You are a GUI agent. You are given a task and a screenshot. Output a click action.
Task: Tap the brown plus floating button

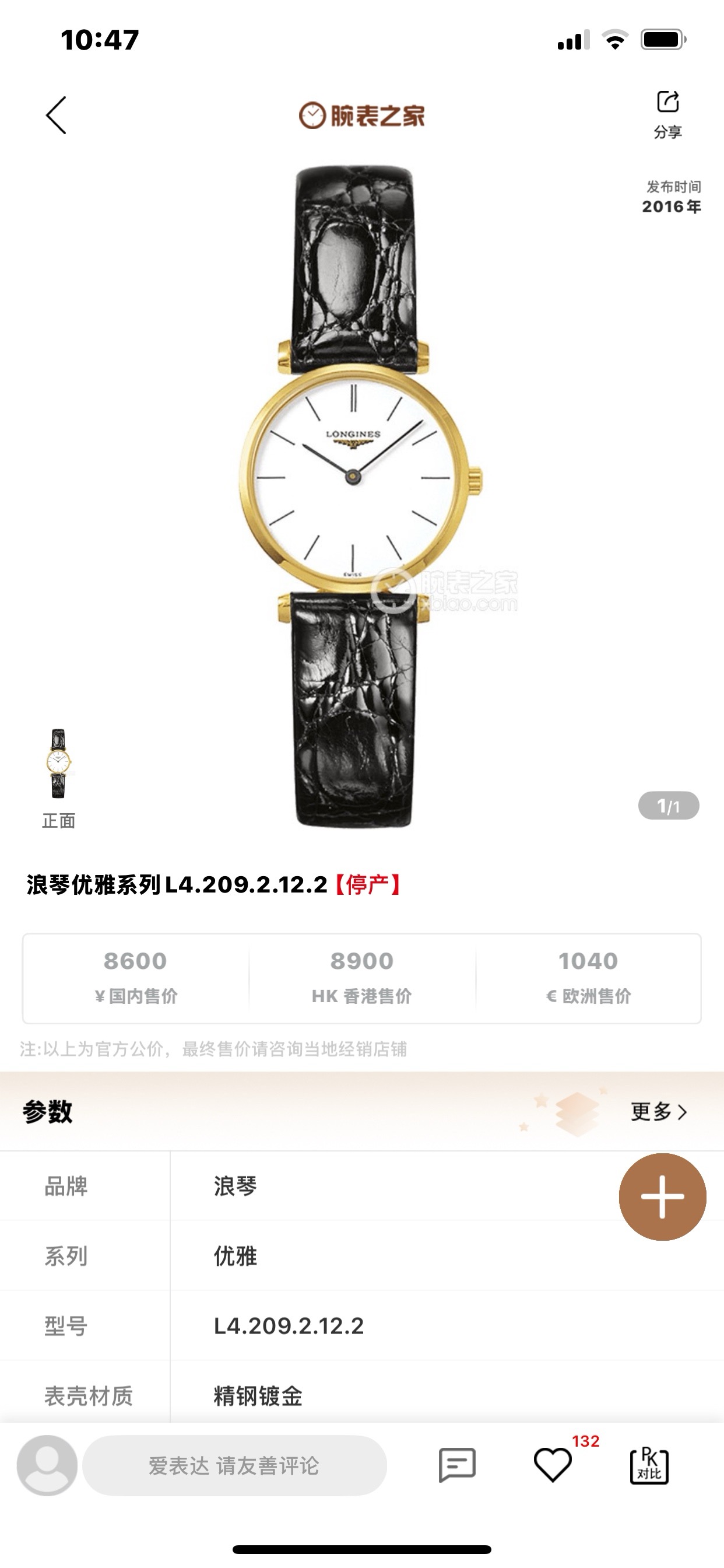[662, 1196]
